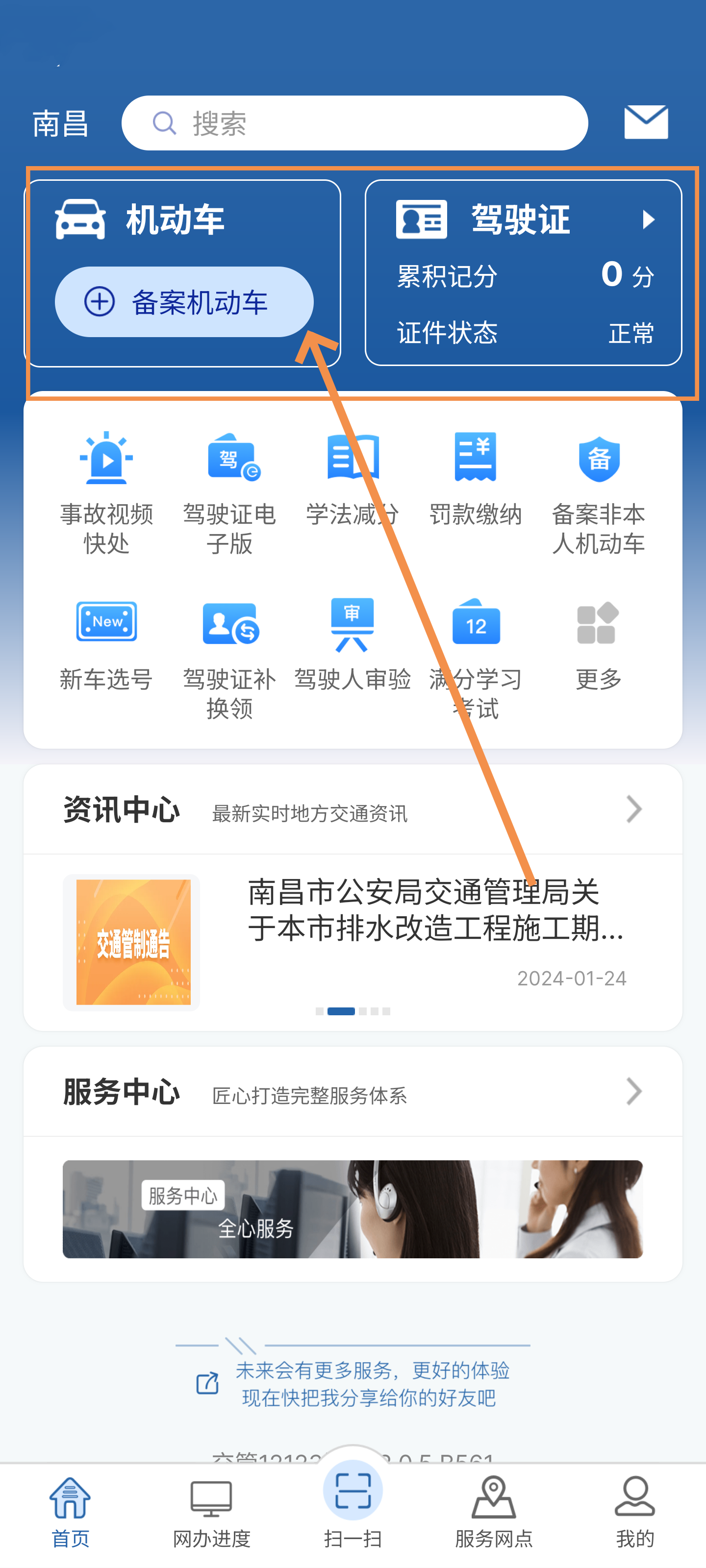Open 驾驶人审验
706x1568 pixels.
(353, 645)
